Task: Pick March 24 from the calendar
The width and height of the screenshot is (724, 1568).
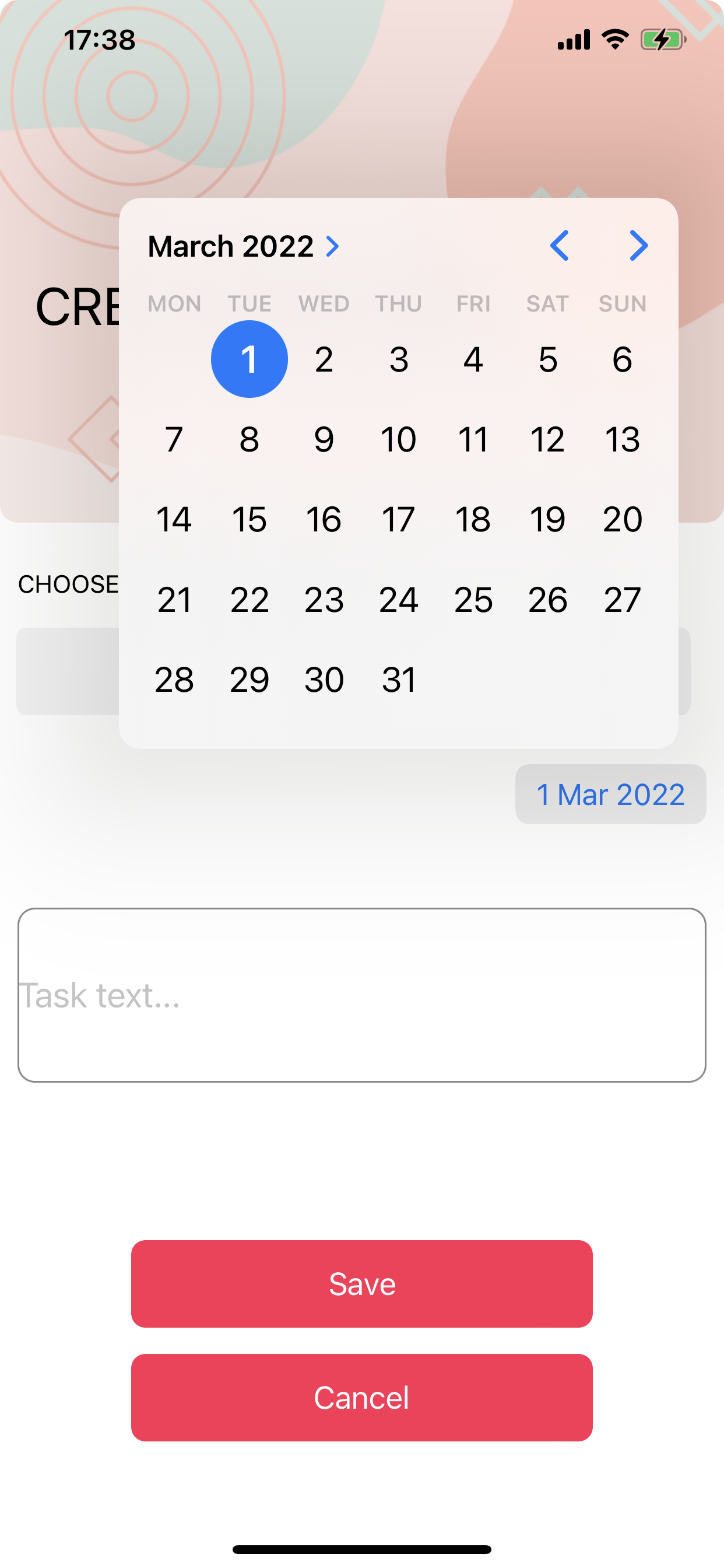Action: point(399,600)
